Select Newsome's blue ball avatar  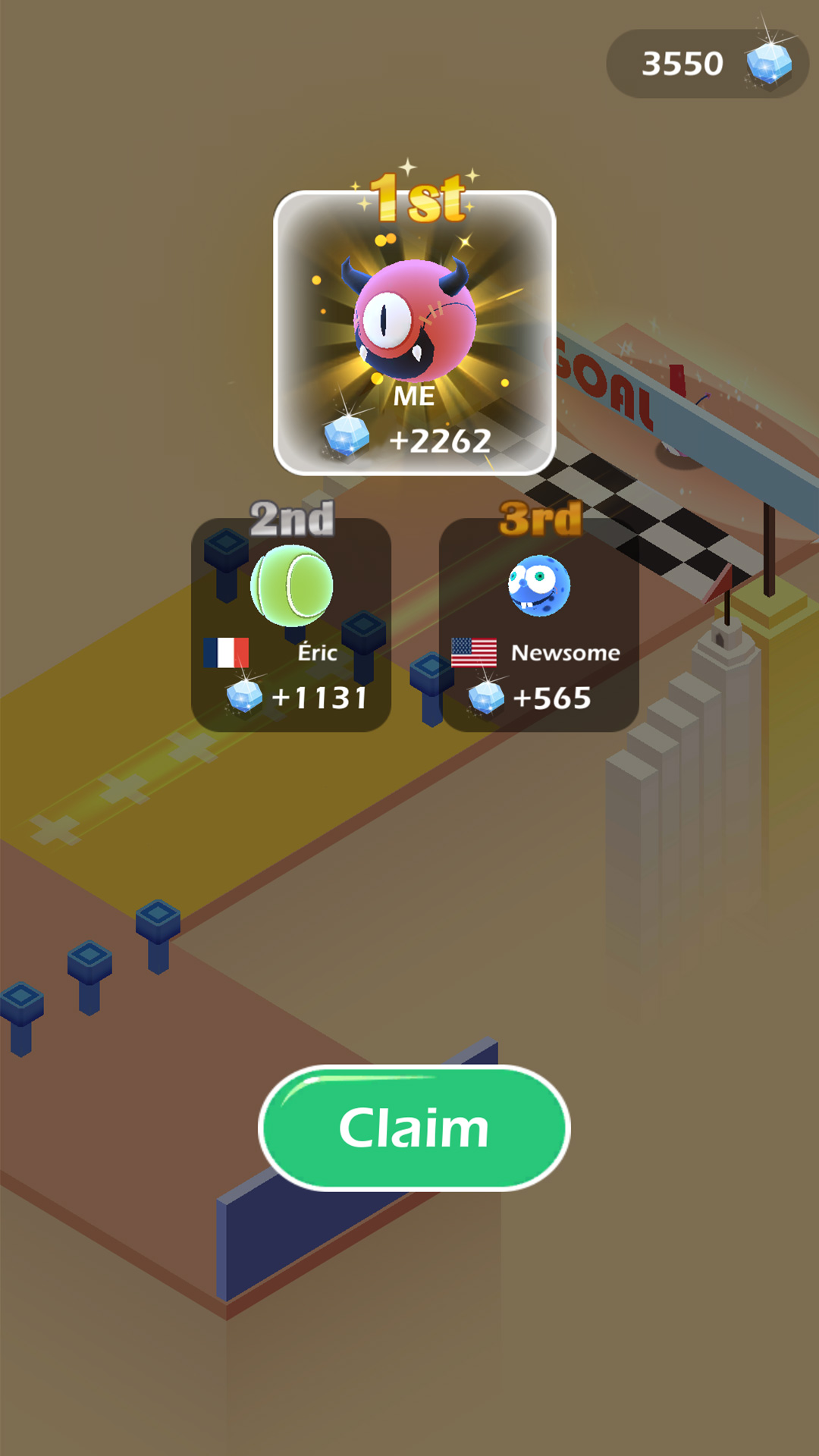point(539,584)
